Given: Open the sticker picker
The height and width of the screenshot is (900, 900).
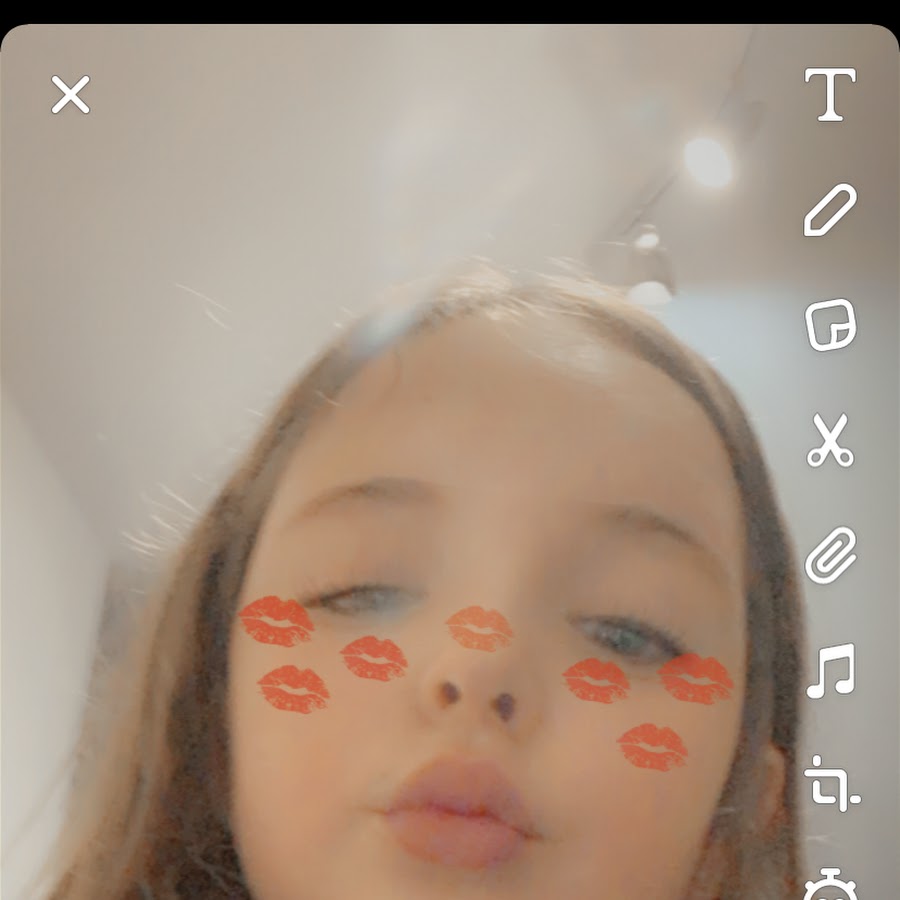Looking at the screenshot, I should point(831,325).
